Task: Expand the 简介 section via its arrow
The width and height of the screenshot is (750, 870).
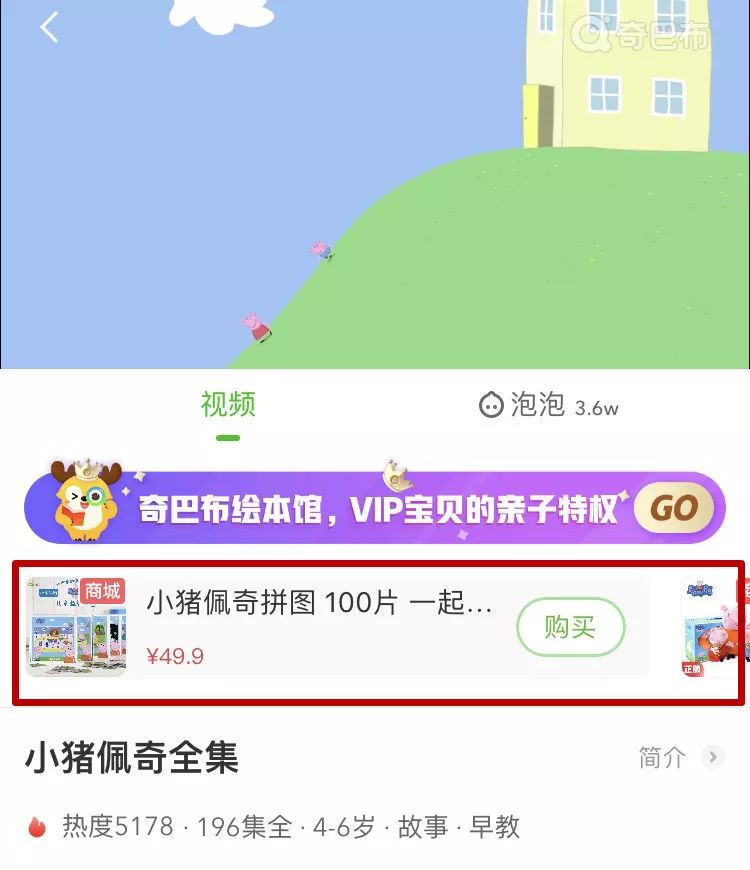Action: [x=711, y=759]
